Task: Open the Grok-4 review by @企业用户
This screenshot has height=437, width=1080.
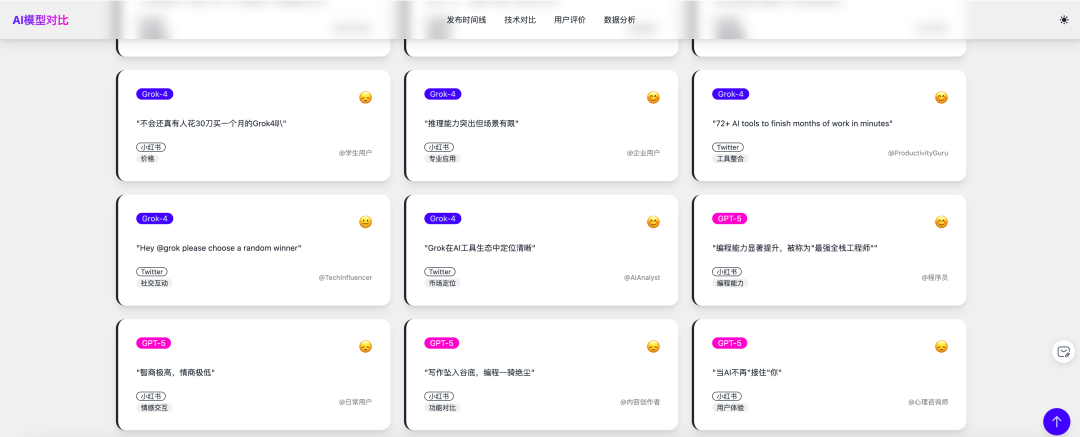Action: point(542,125)
